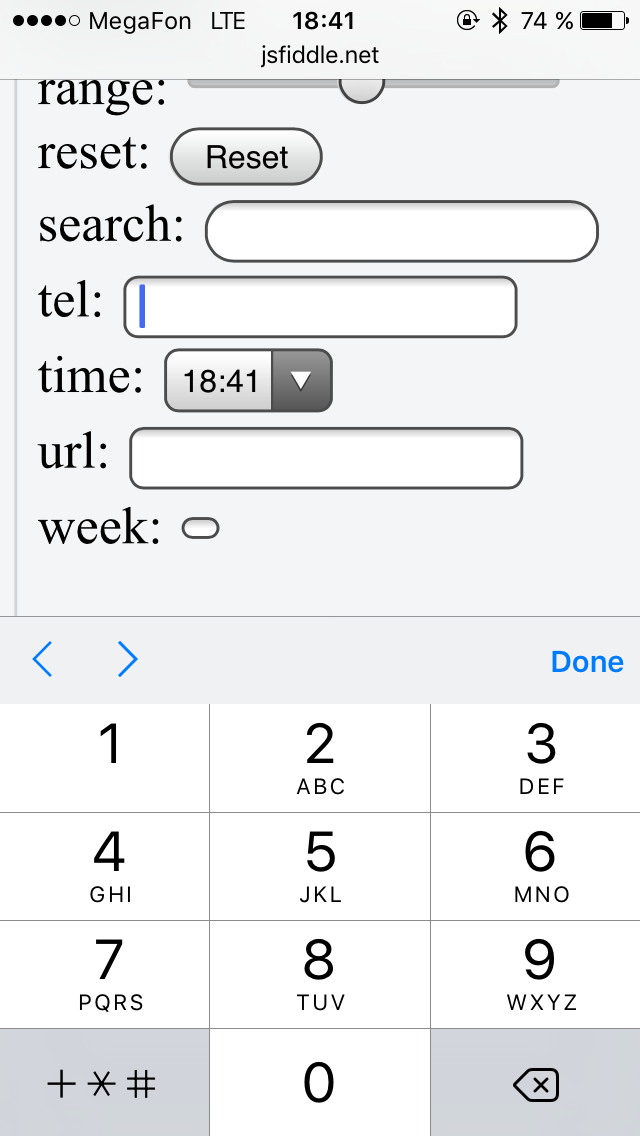The image size is (640, 1136).
Task: Type 0 on the keypad
Action: [320, 1084]
